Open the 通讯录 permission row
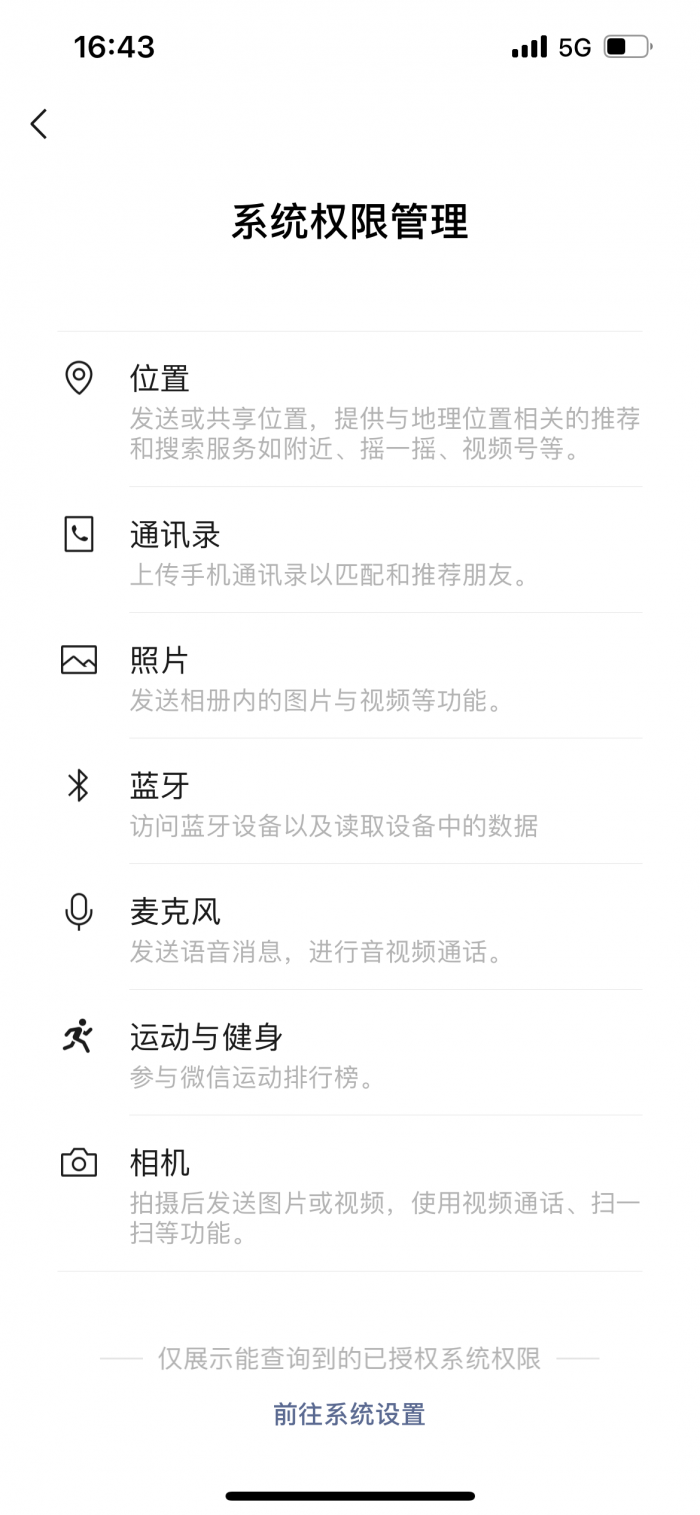Image resolution: width=700 pixels, height=1515 pixels. [350, 550]
